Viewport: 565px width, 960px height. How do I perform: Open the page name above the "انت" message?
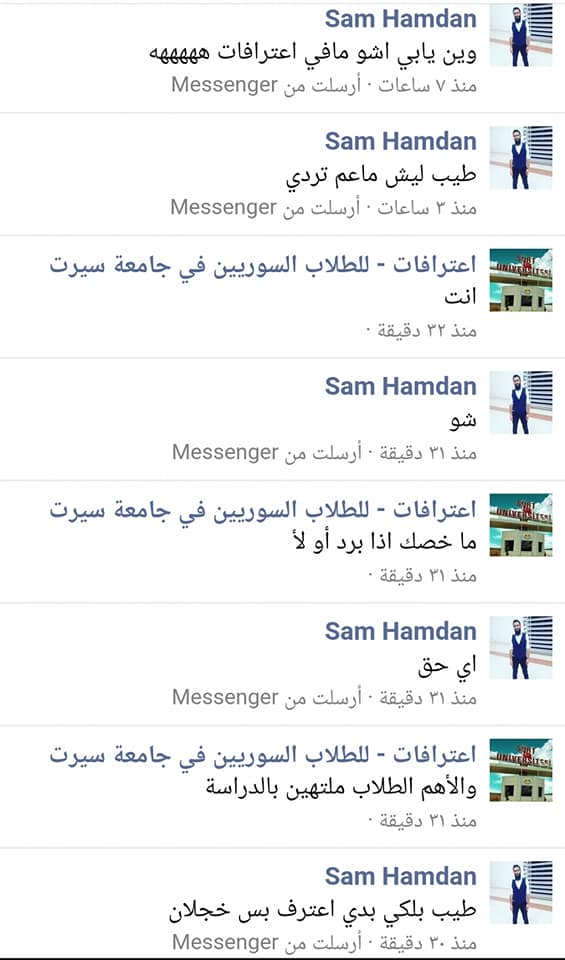pos(263,265)
